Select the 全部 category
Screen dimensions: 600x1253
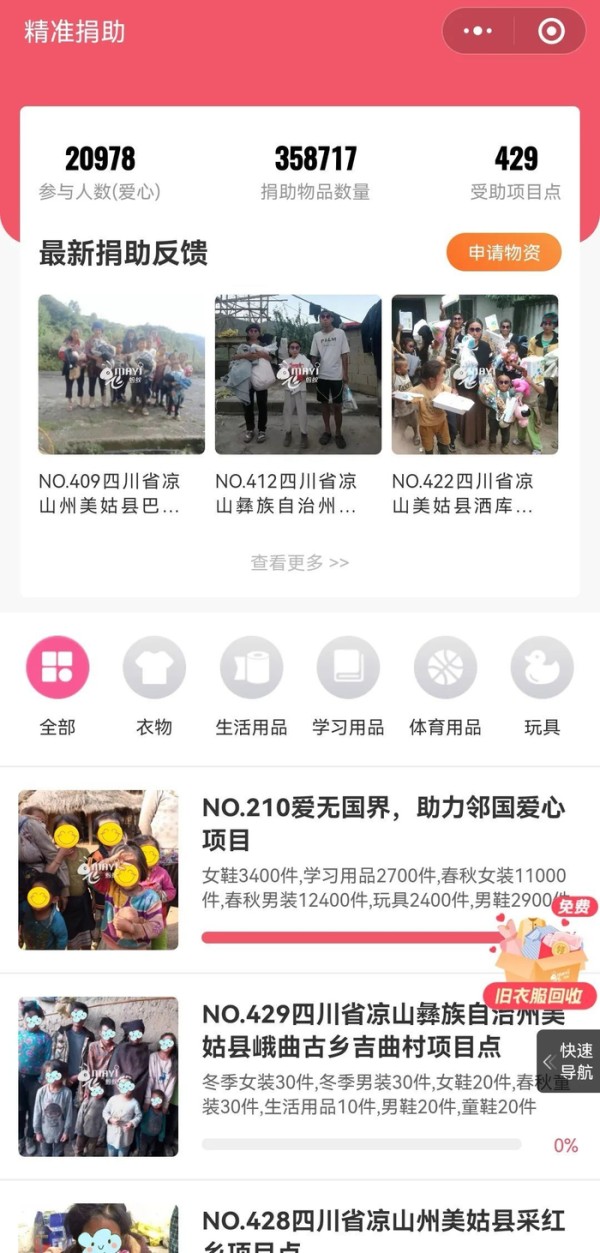click(57, 668)
